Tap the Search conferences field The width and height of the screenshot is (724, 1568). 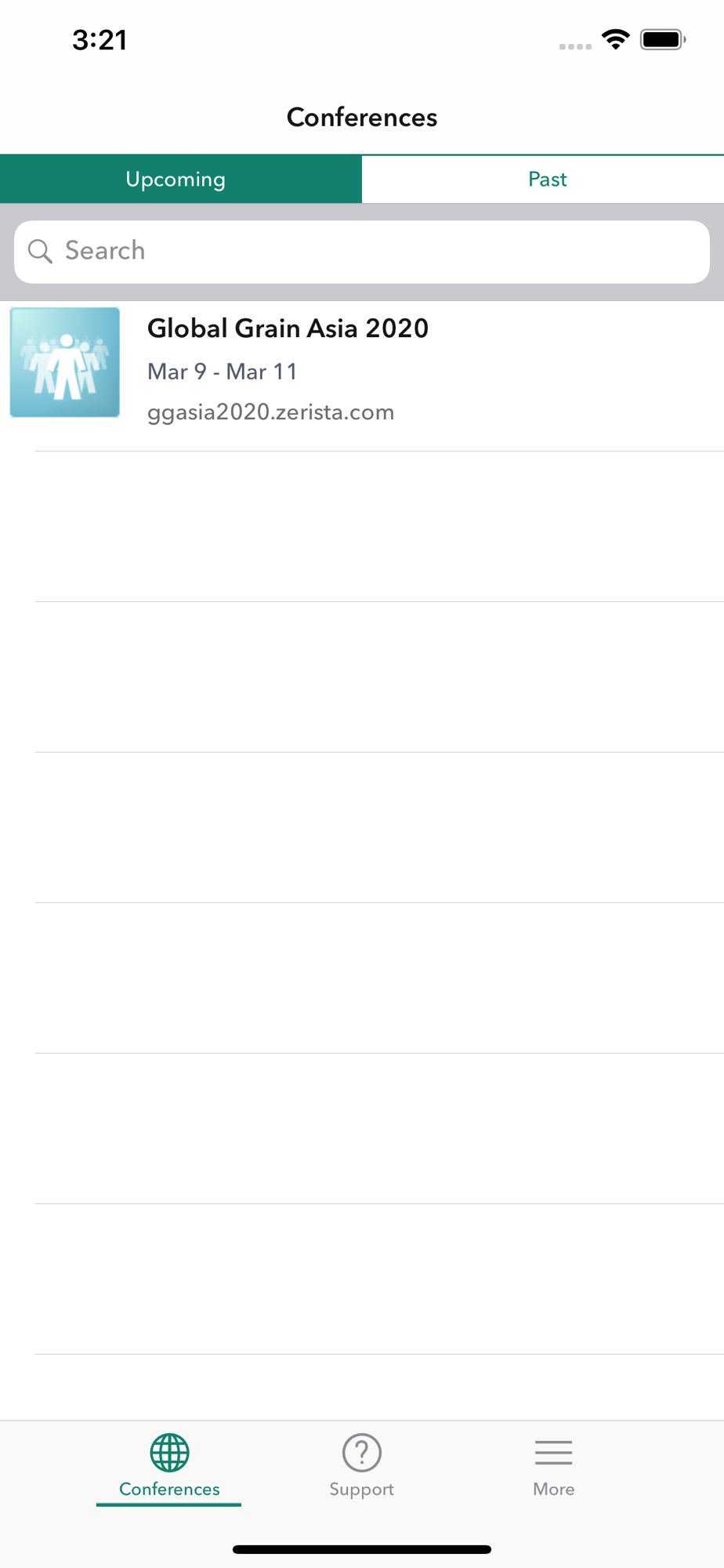tap(362, 252)
